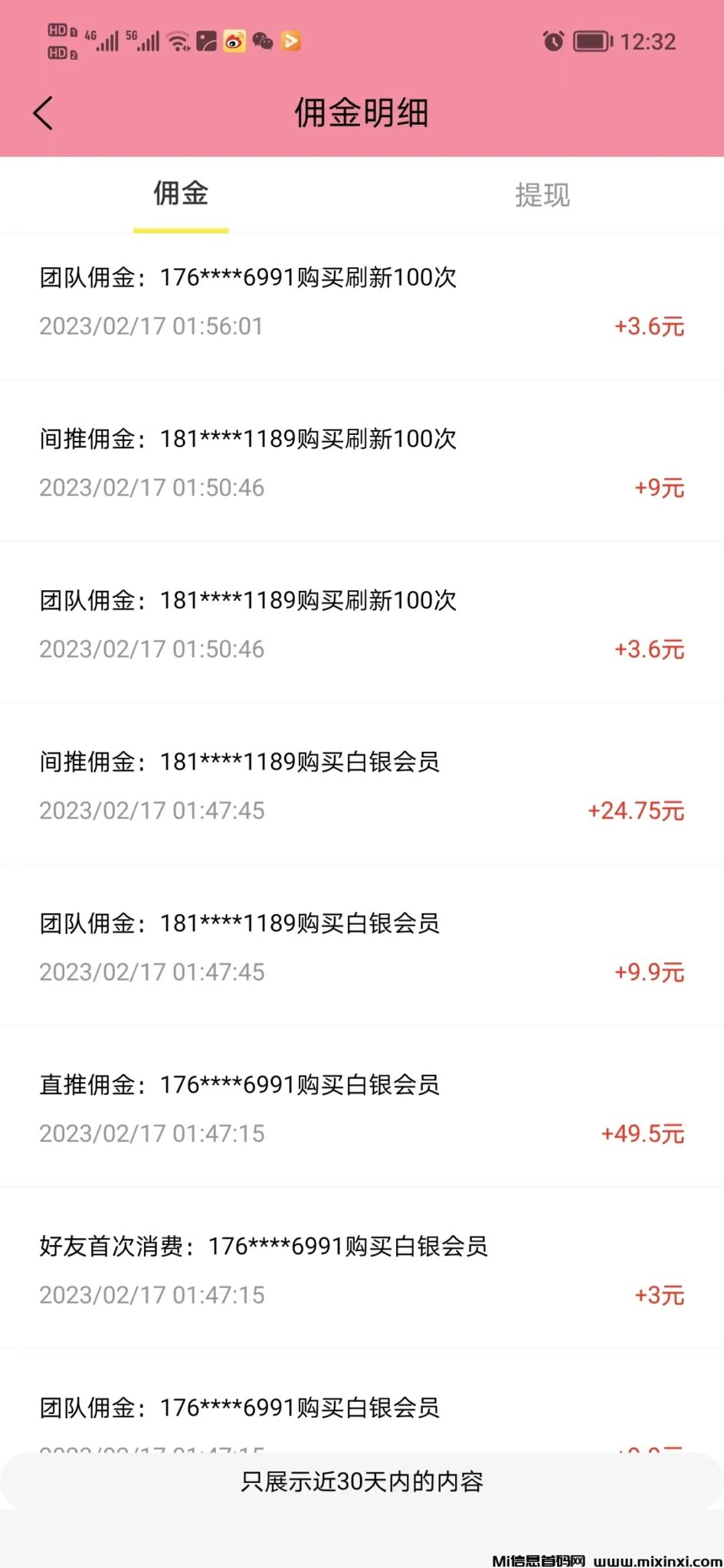
Task: Tap the Weibo icon in status bar
Action: 235,42
